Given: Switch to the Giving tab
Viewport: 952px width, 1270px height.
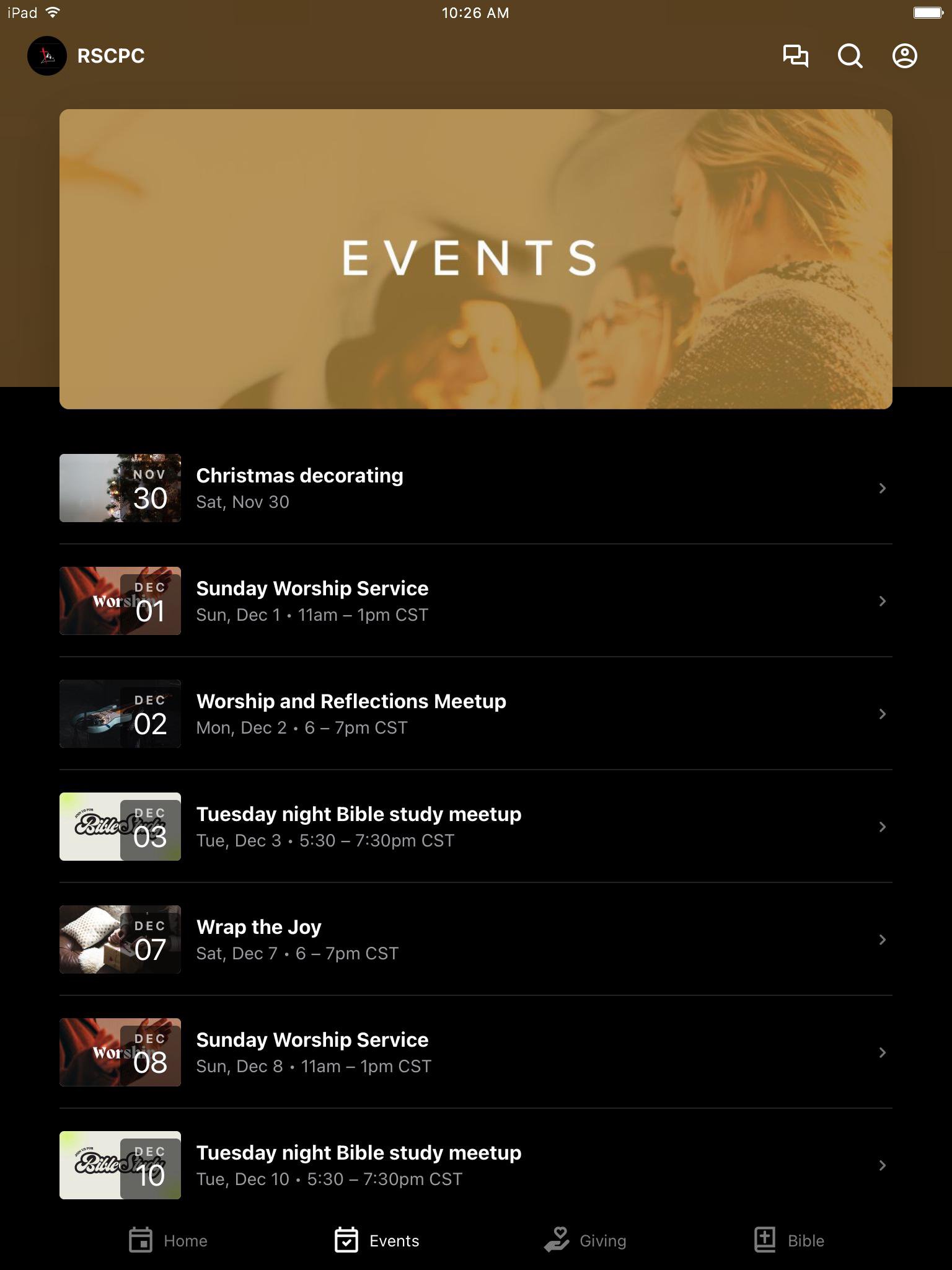Looking at the screenshot, I should click(585, 1240).
